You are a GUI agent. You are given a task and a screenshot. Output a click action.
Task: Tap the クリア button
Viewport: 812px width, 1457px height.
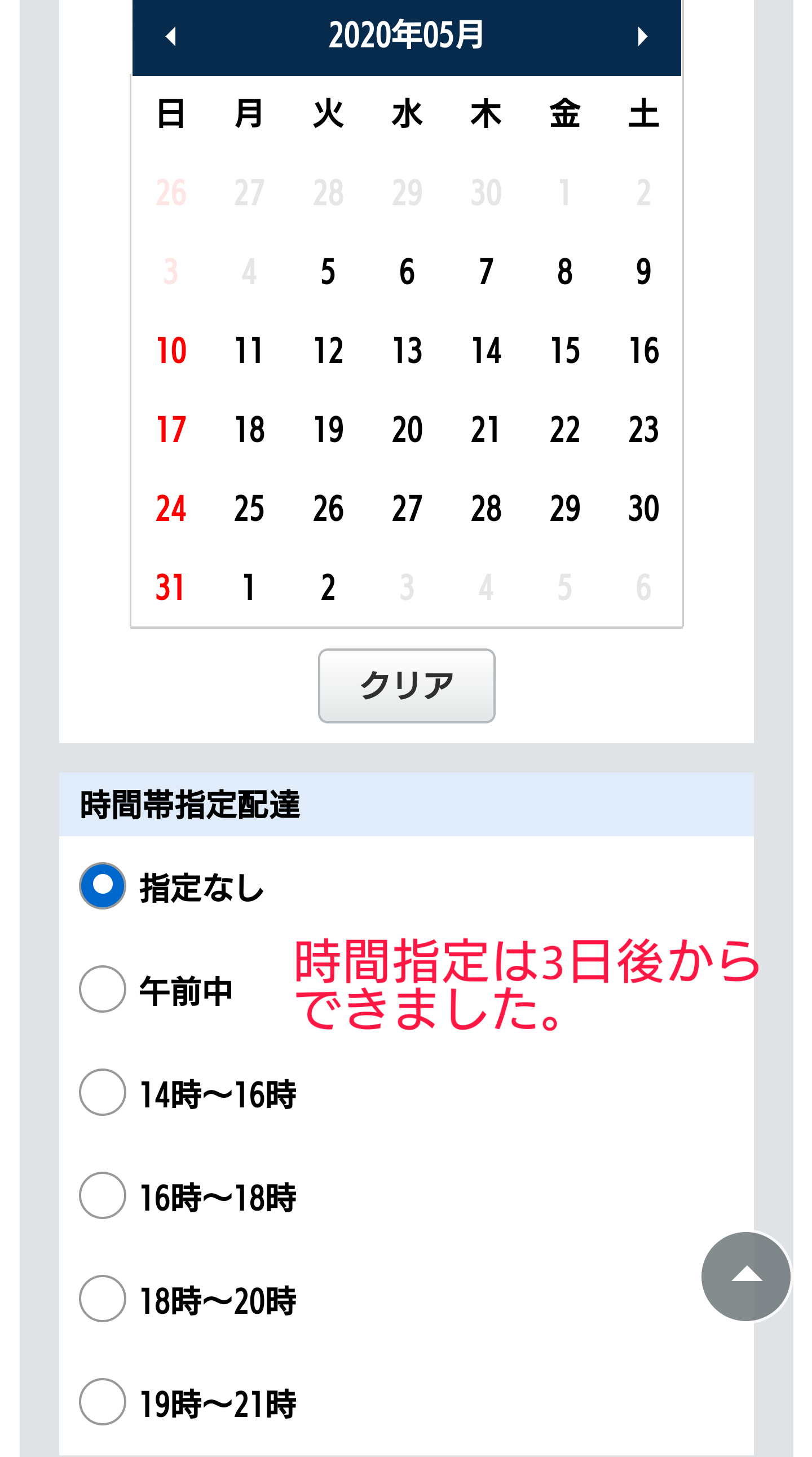407,686
